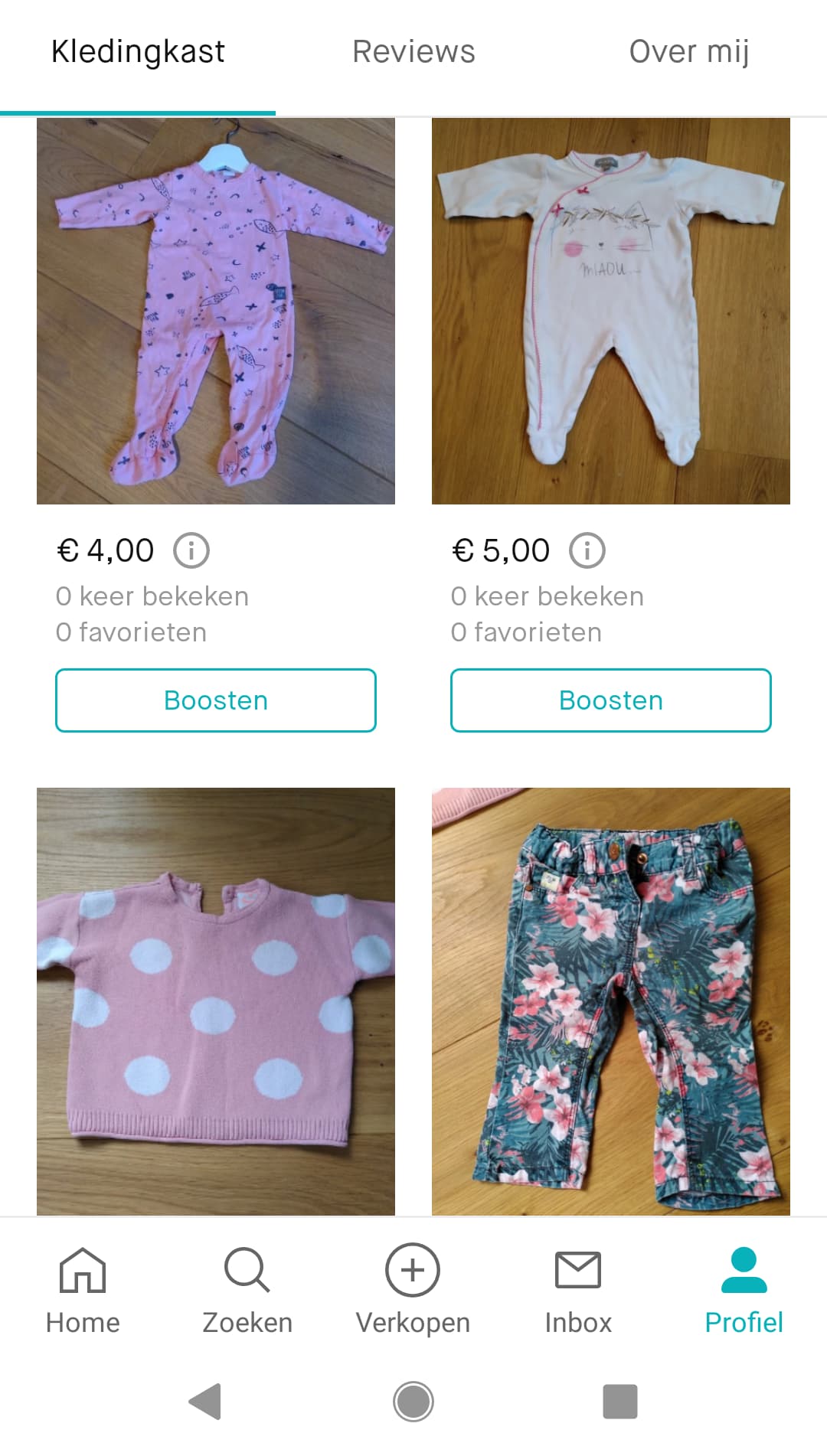Tap the info icon next to € 5,00

[x=587, y=550]
